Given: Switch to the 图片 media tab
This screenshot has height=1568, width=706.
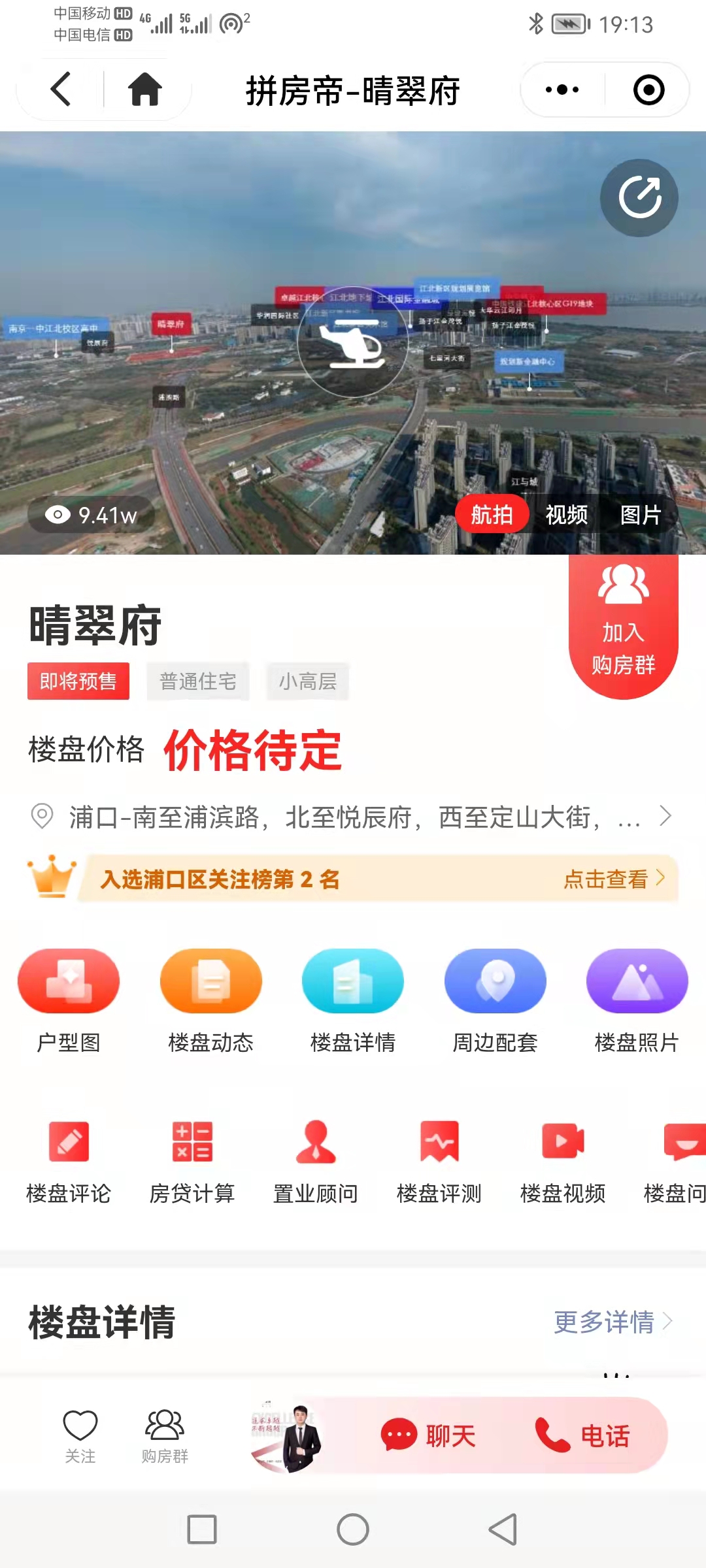Looking at the screenshot, I should [x=640, y=515].
